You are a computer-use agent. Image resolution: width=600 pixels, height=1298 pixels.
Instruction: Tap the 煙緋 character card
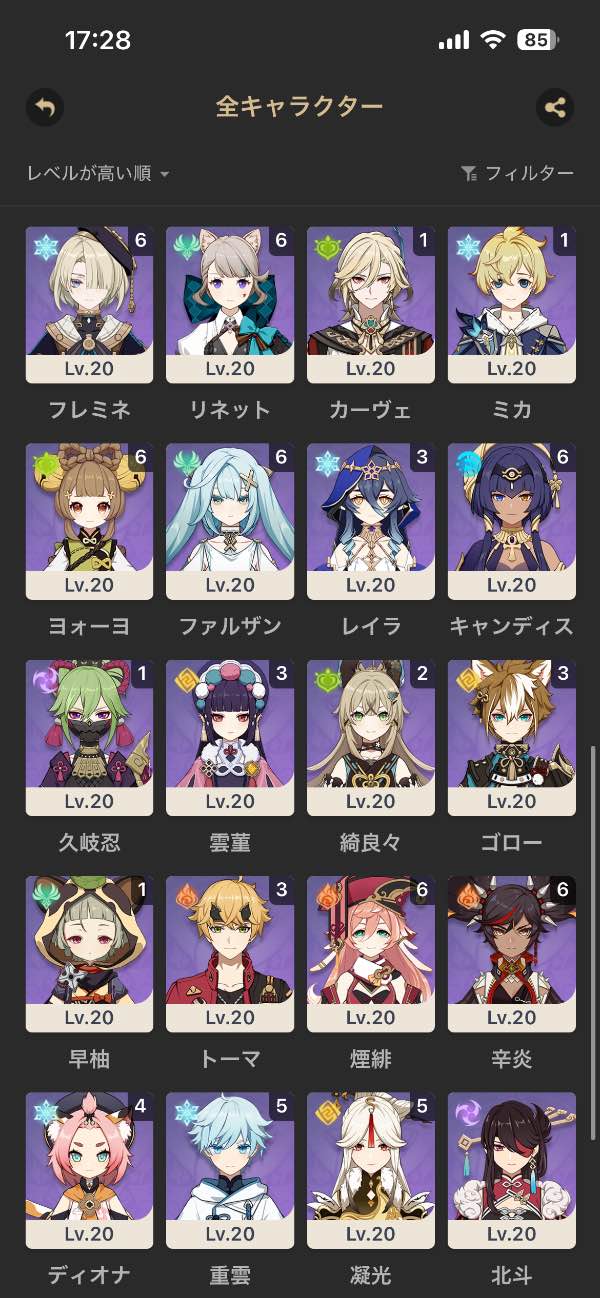371,953
